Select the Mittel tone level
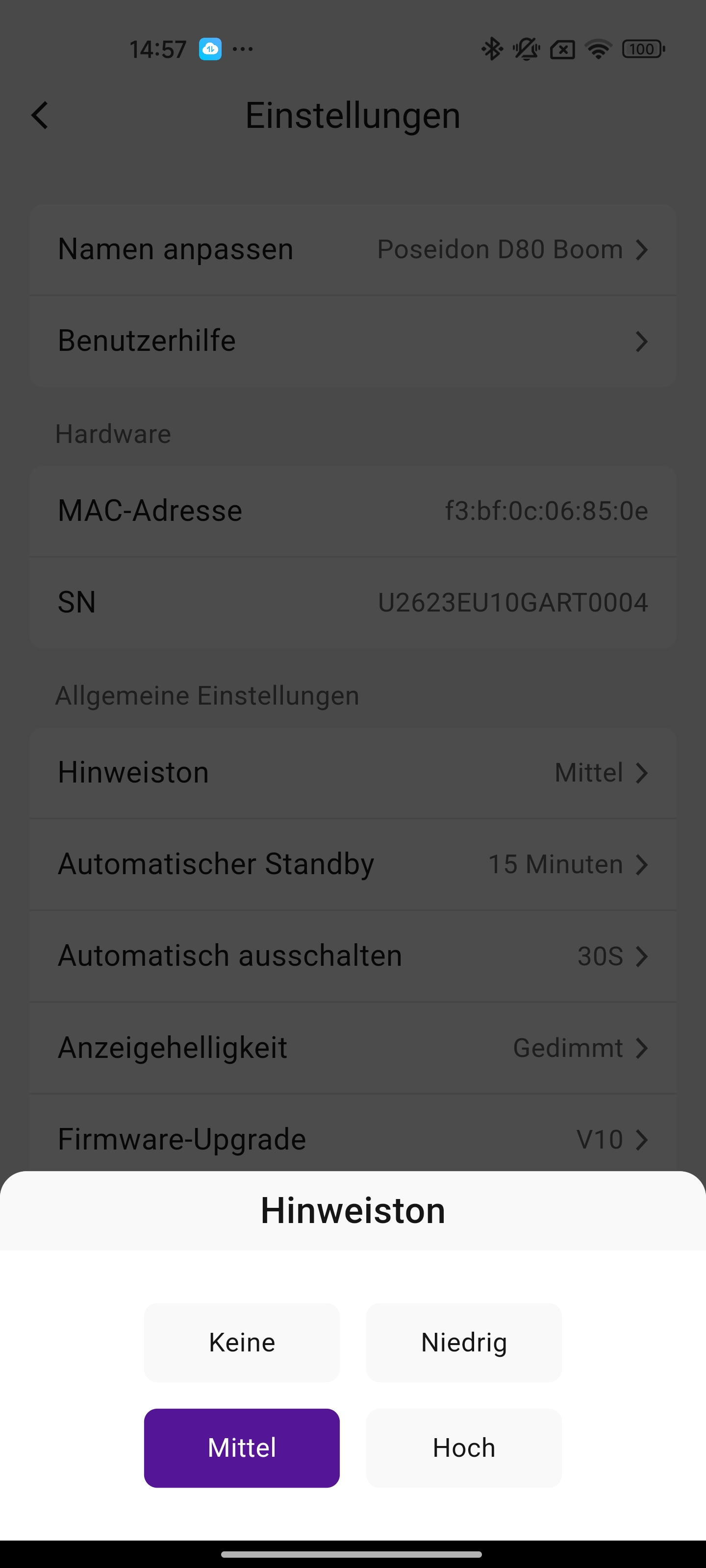The height and width of the screenshot is (1568, 706). pos(242,1447)
